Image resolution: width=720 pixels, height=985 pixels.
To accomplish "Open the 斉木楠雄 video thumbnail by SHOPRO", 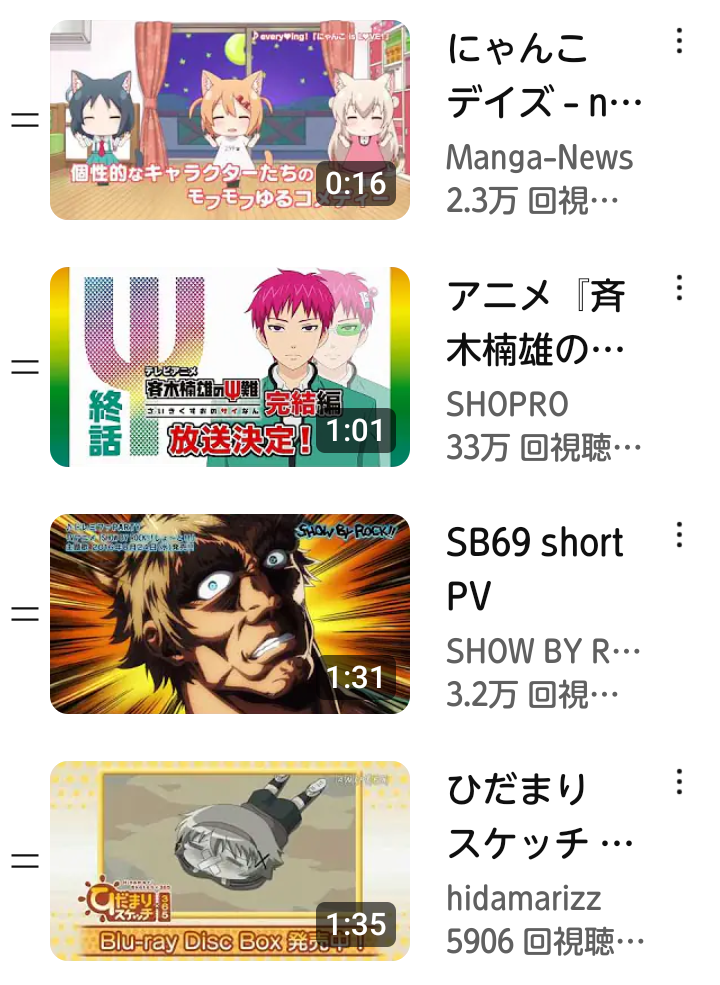I will pos(229,367).
